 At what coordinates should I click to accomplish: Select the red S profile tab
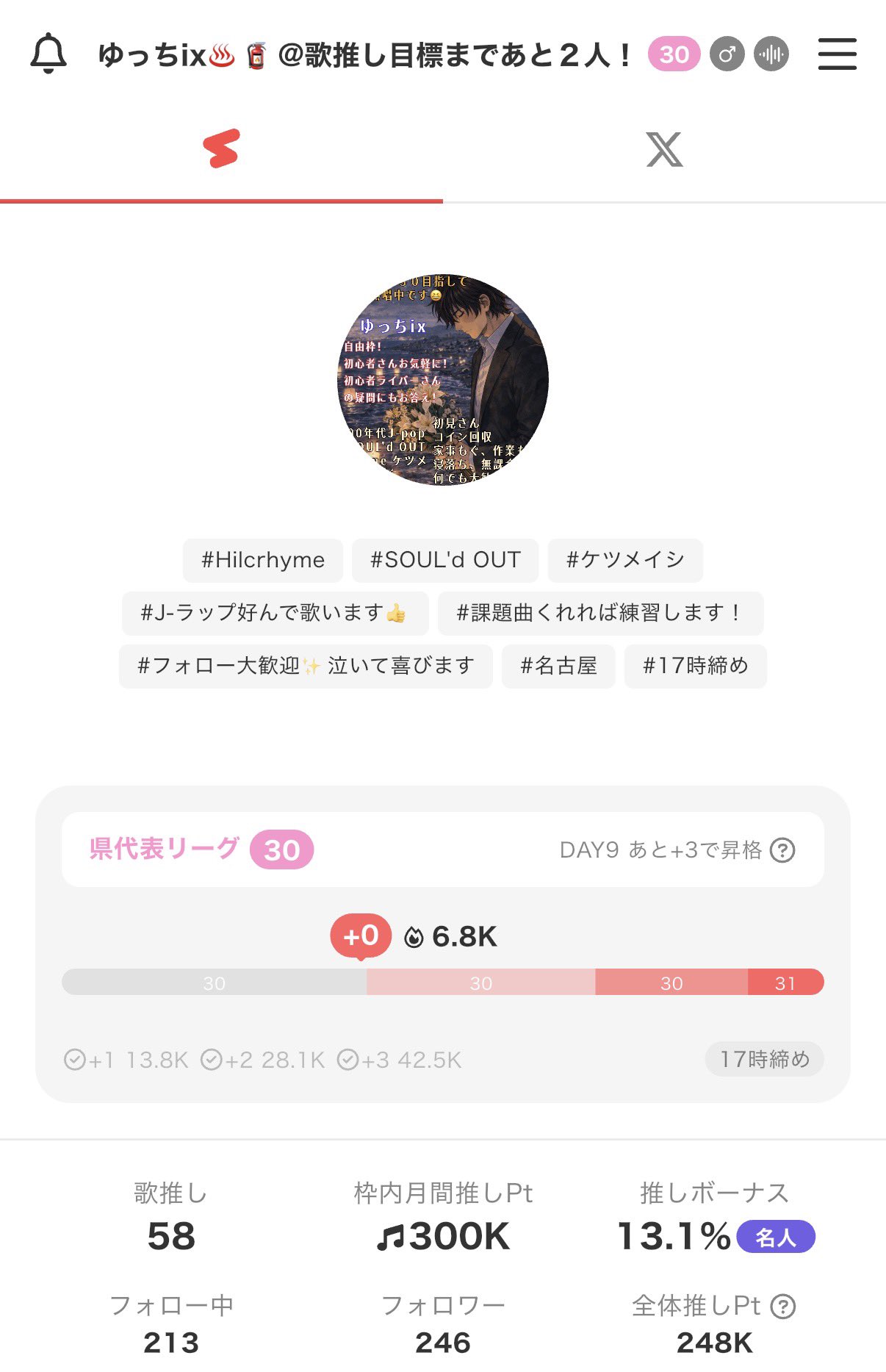(x=221, y=150)
